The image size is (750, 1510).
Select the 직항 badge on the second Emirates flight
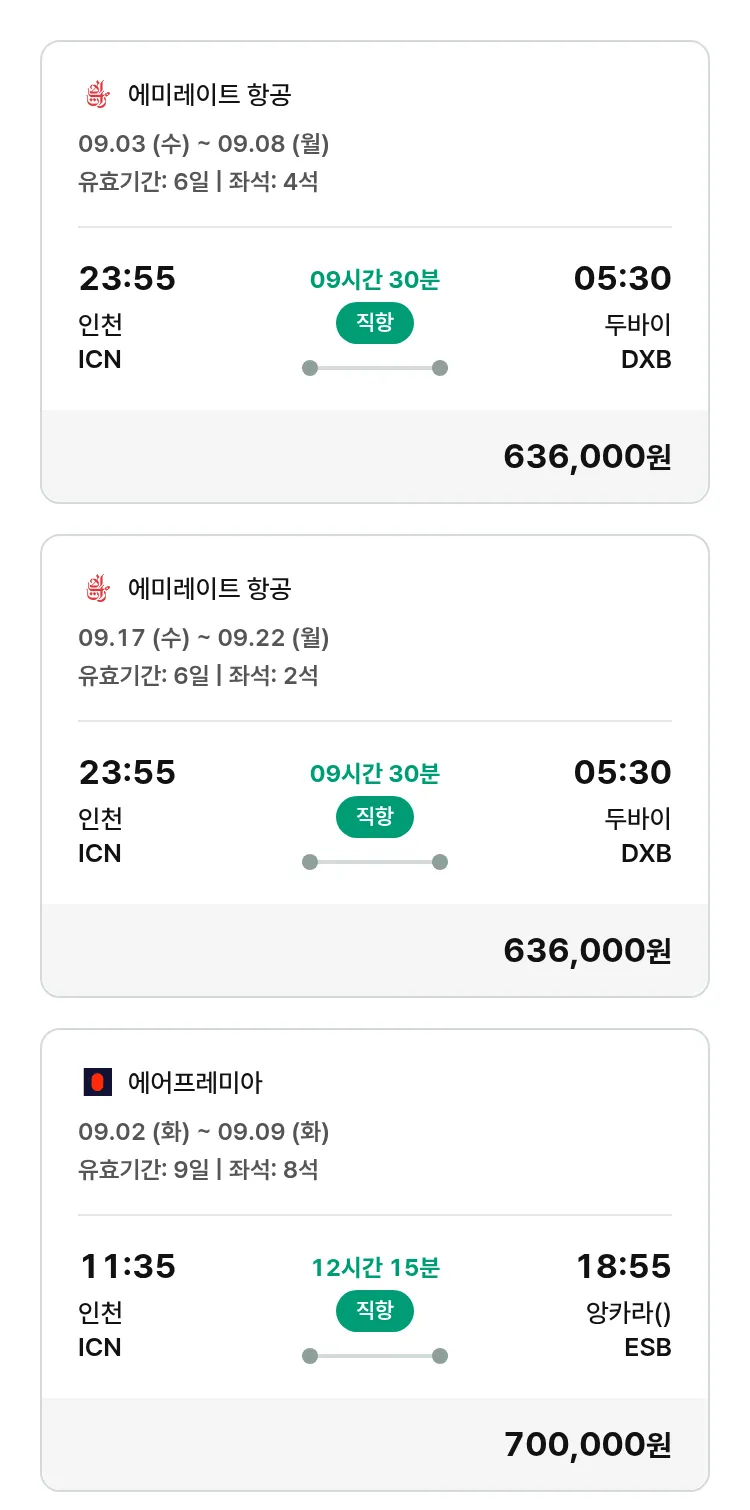(374, 817)
